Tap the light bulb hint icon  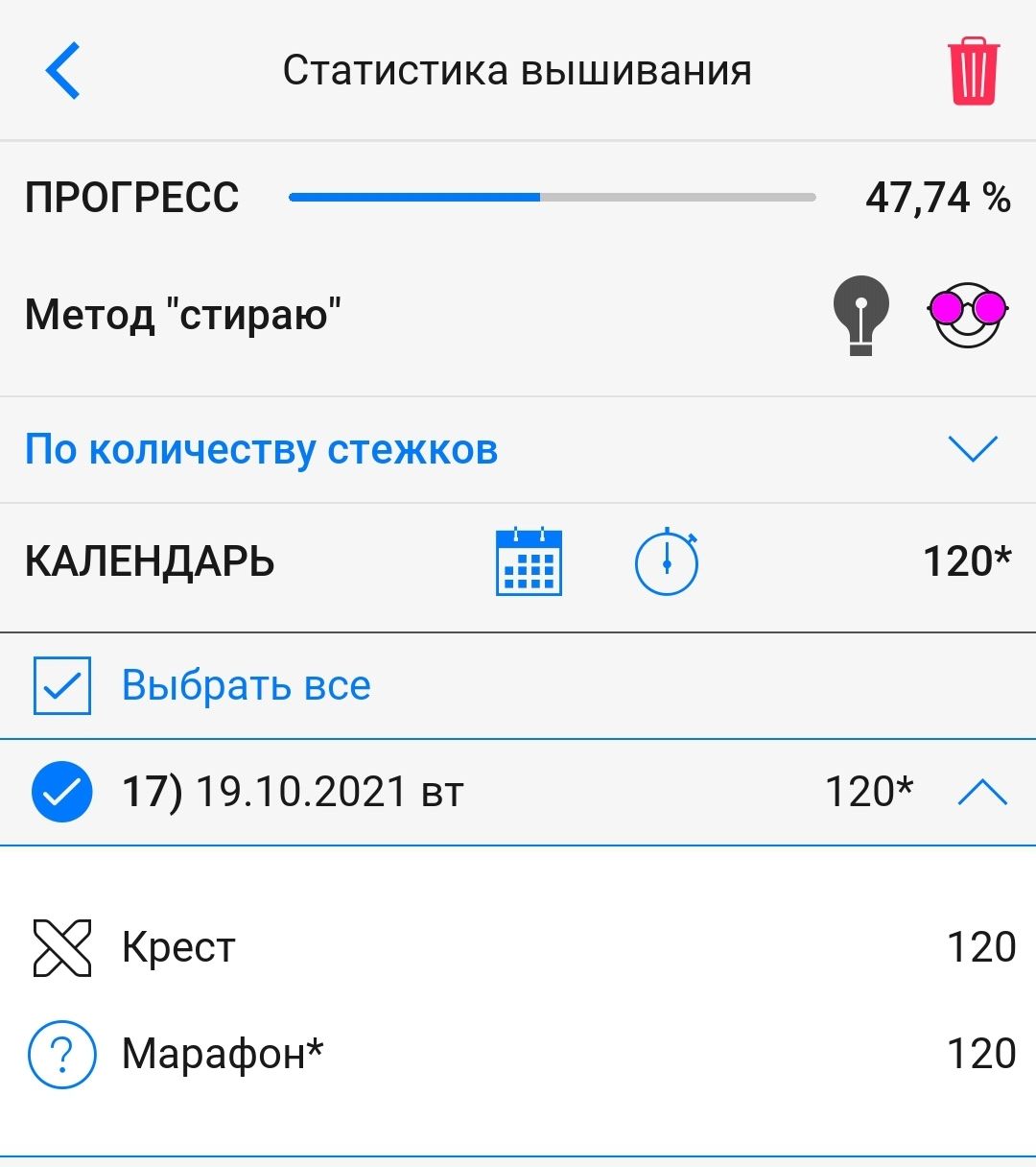[860, 315]
